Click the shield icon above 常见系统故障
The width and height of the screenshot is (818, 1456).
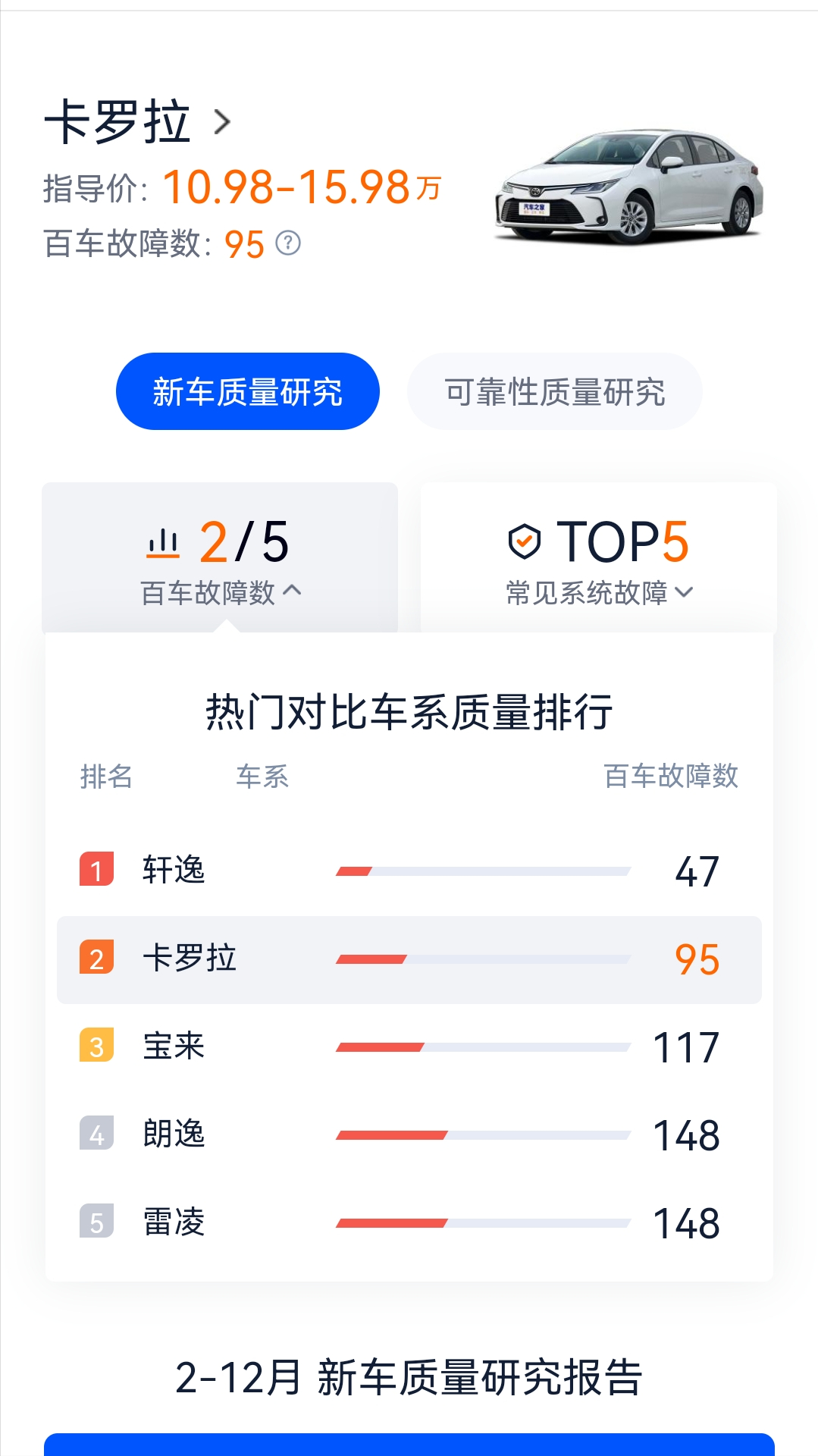click(x=524, y=540)
